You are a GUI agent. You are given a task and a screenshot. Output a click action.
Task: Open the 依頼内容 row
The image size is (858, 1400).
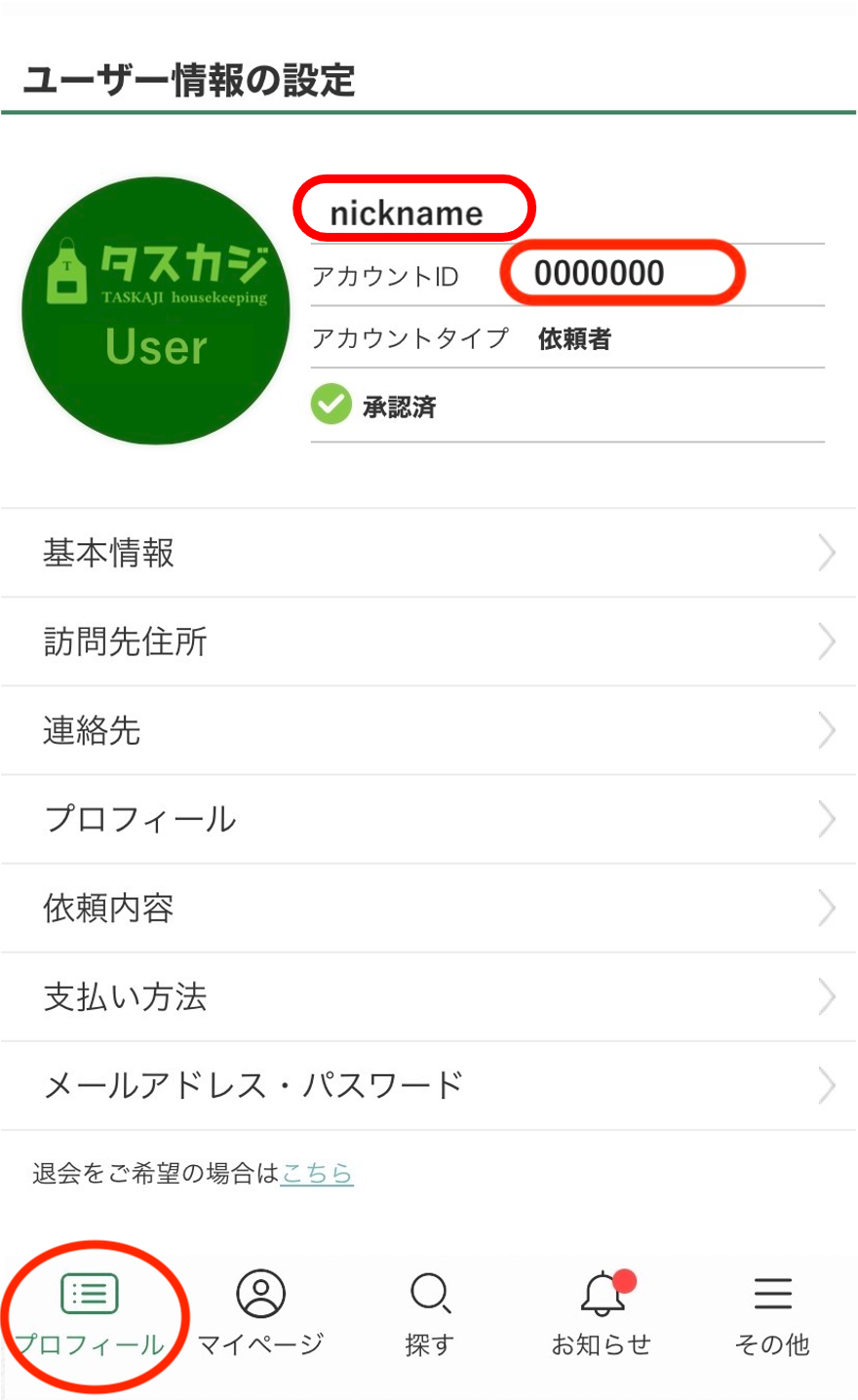pyautogui.click(x=429, y=908)
